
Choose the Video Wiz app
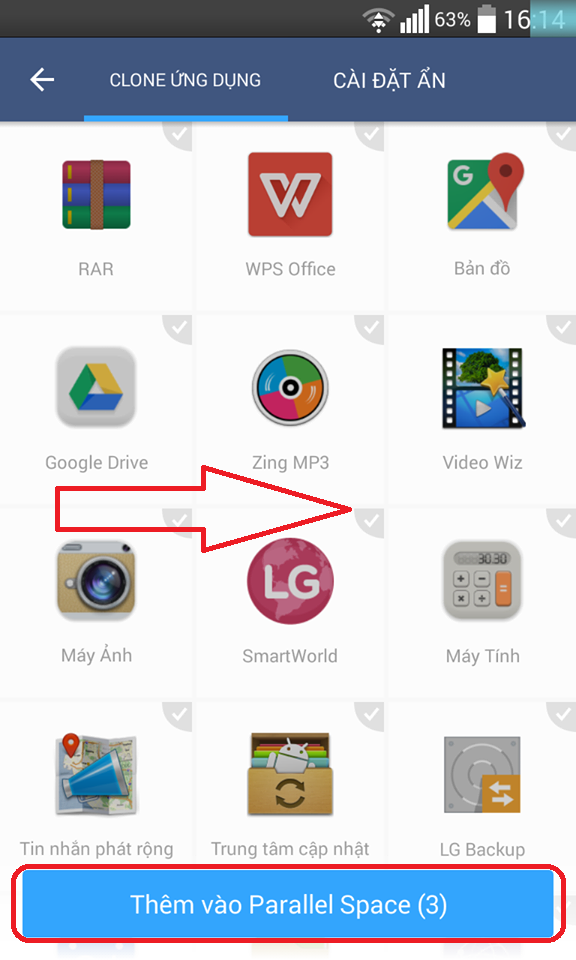pos(482,409)
